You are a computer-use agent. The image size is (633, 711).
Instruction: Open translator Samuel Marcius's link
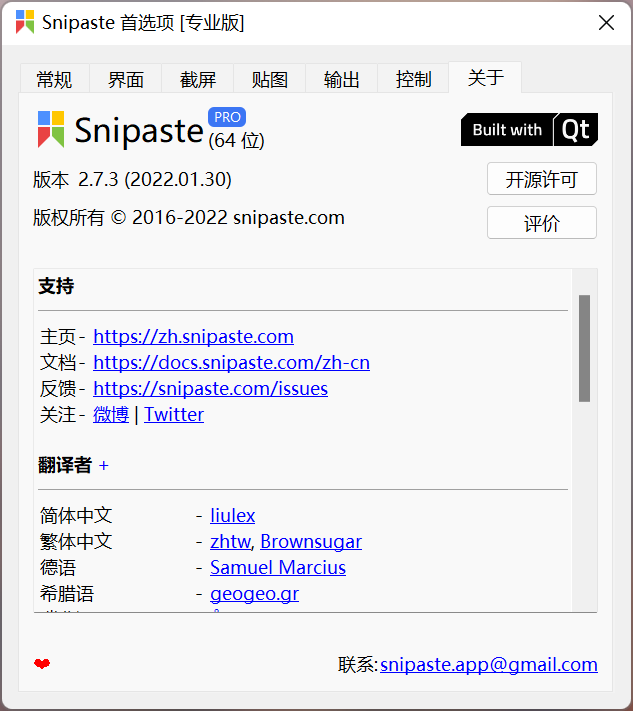[278, 568]
